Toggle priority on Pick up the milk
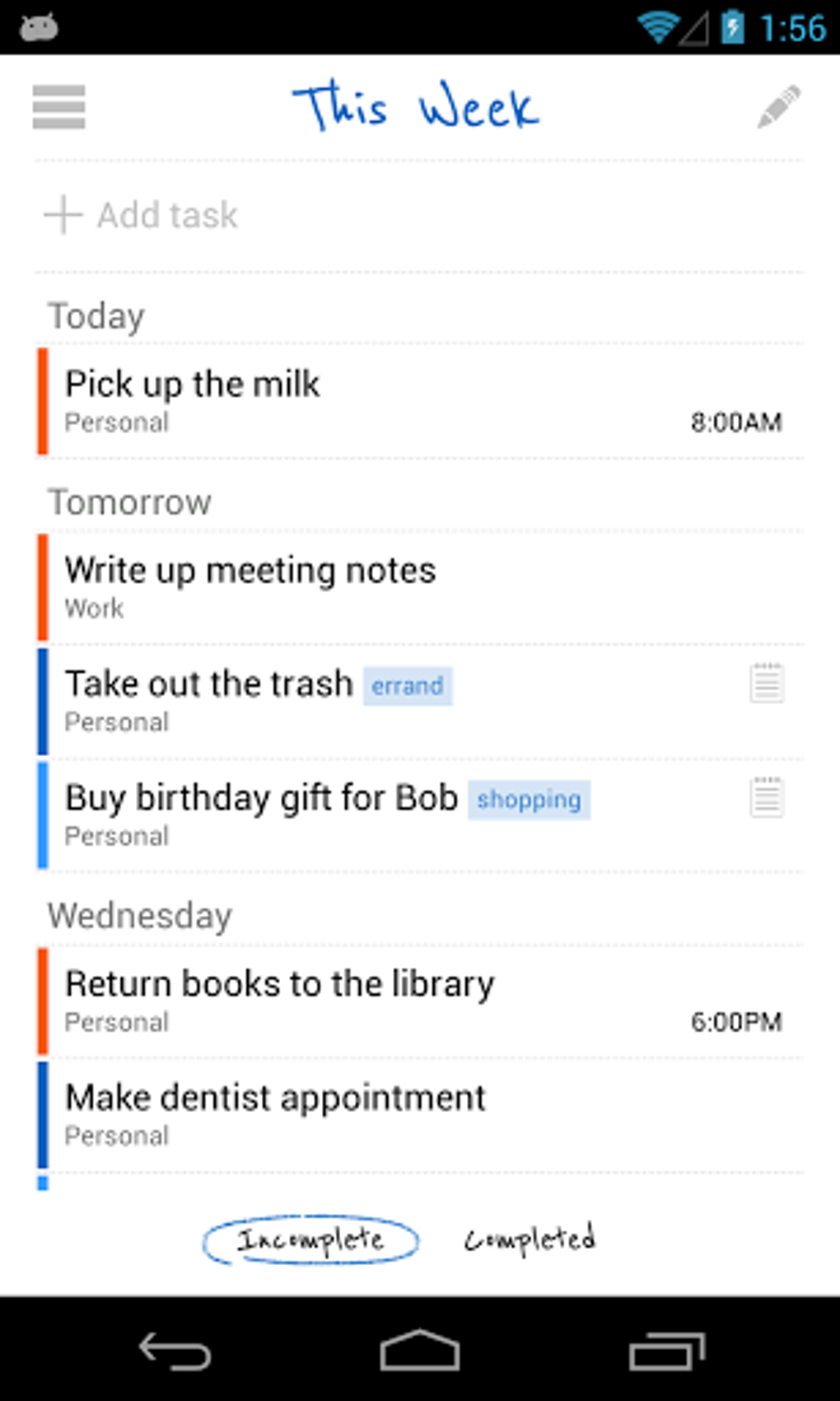This screenshot has width=840, height=1401. coord(44,400)
